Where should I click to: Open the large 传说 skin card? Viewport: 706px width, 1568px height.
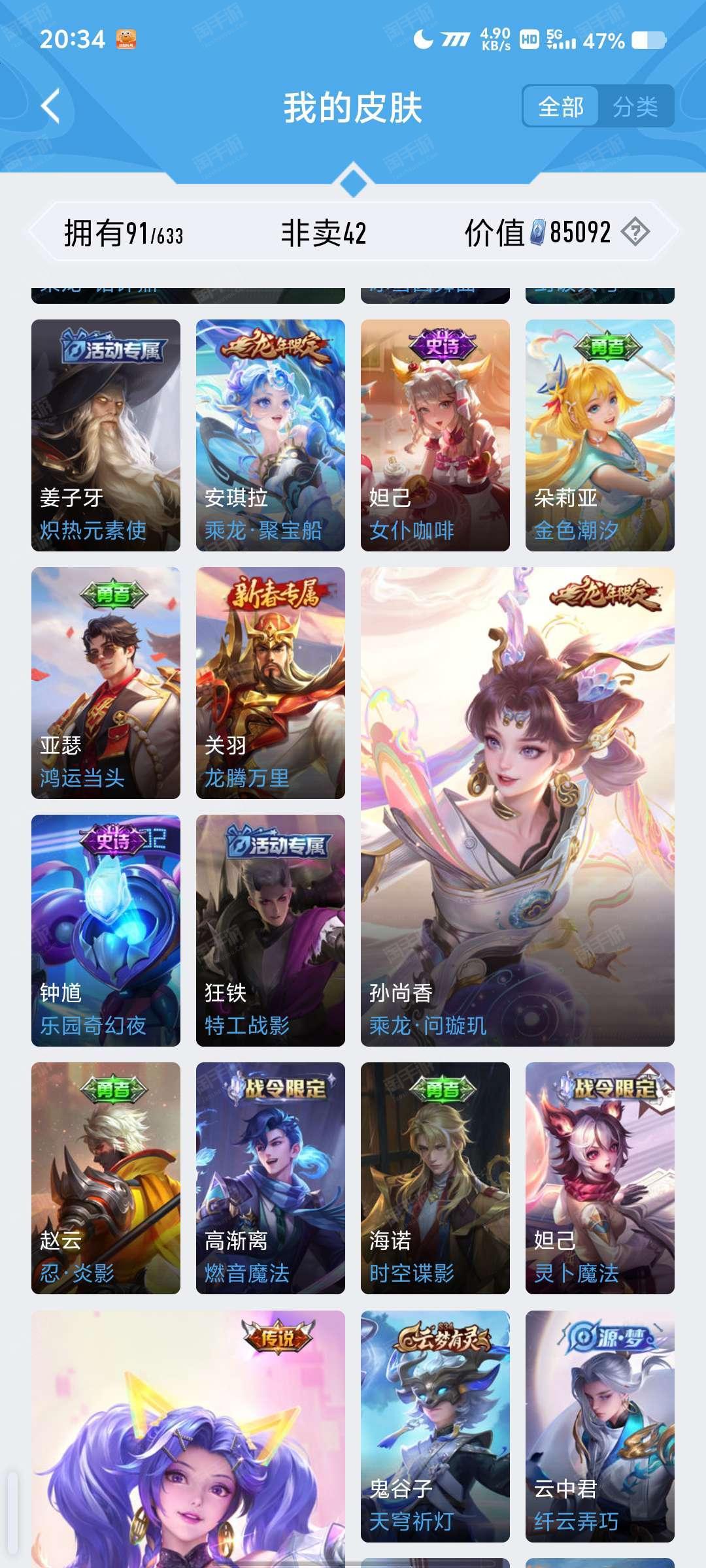coord(188,1439)
